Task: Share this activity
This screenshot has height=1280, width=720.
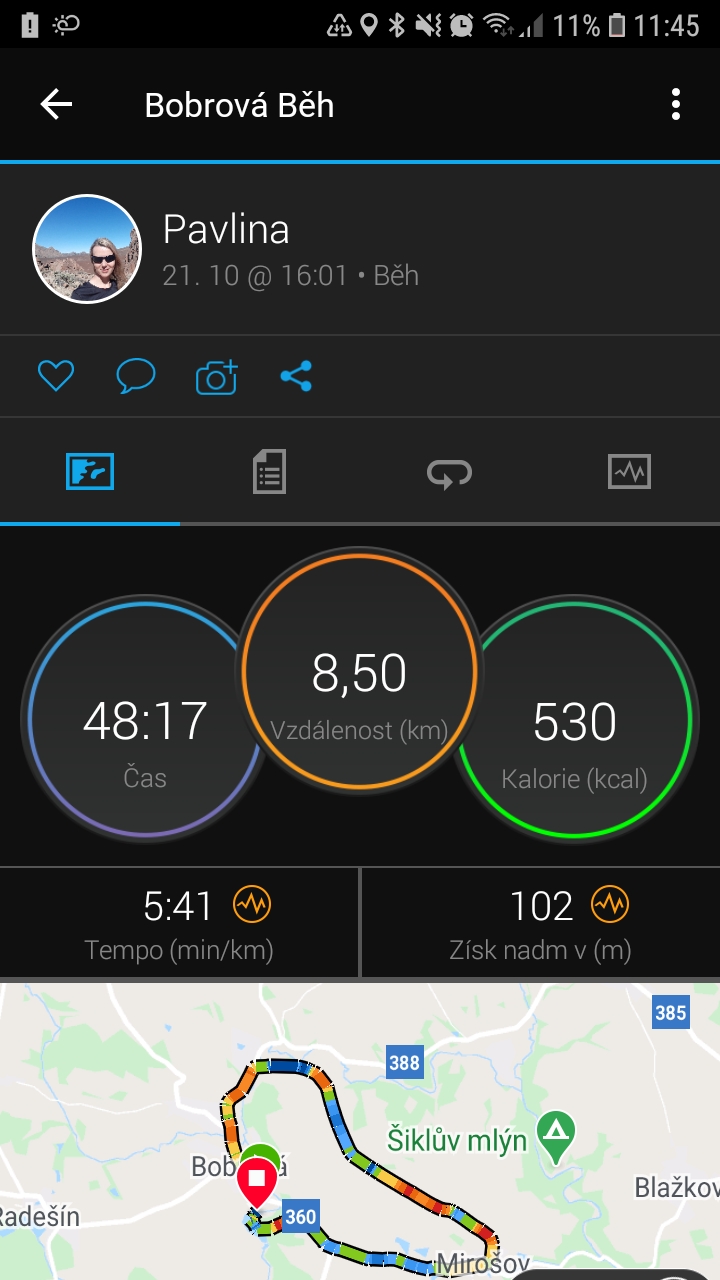Action: (296, 376)
